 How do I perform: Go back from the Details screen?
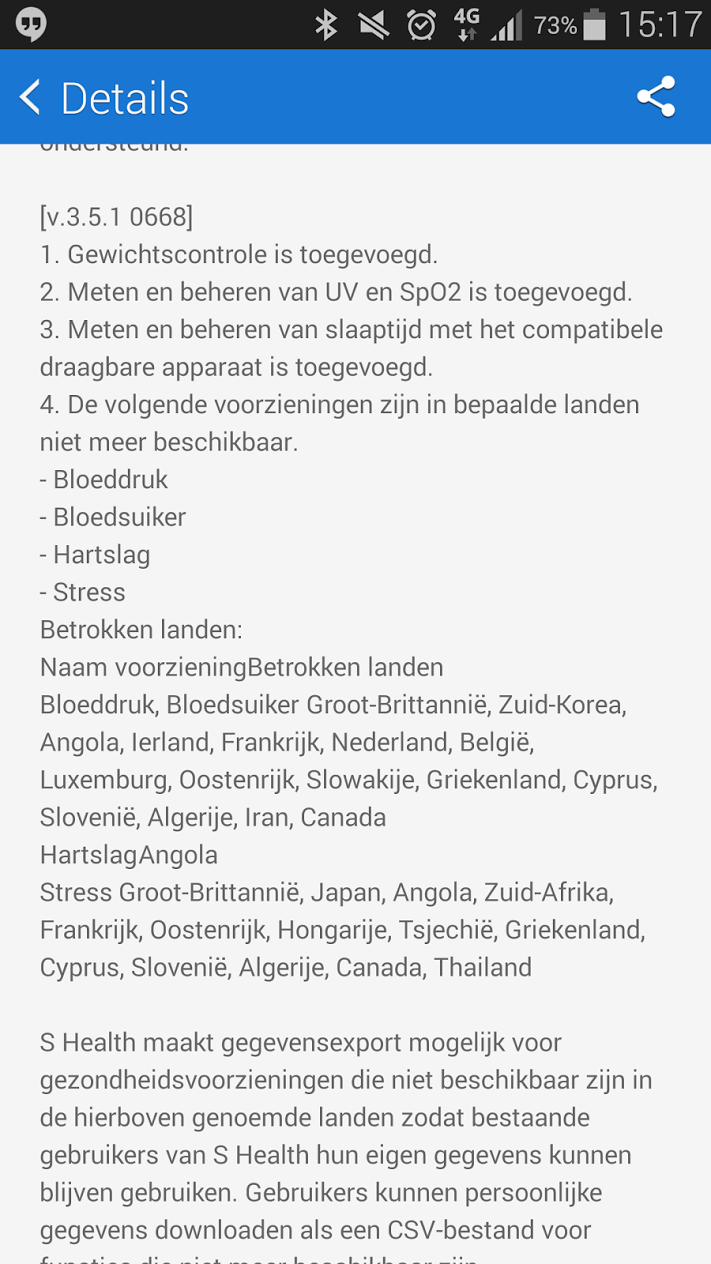tap(32, 98)
